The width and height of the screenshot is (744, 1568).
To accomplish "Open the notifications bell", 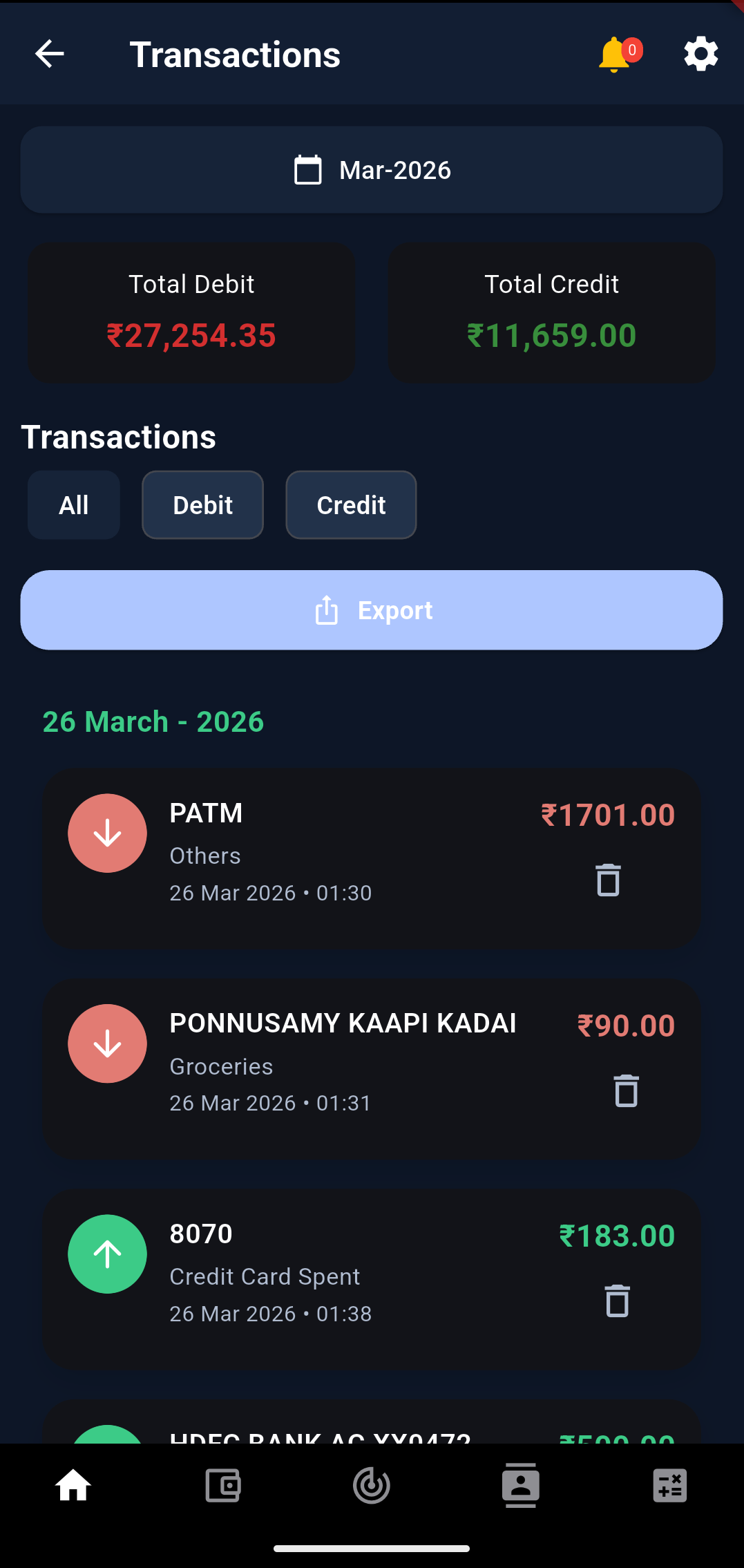I will click(613, 53).
